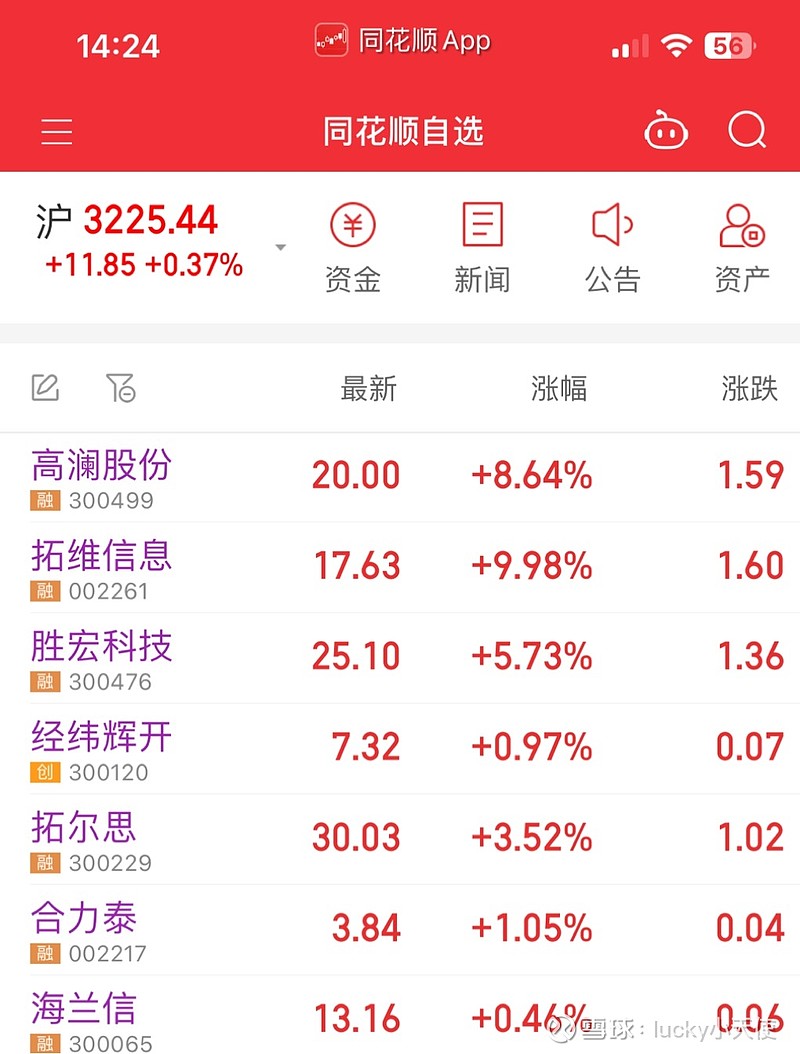The image size is (800, 1054).
Task: Open 资金 funds shortcut
Action: (x=353, y=248)
